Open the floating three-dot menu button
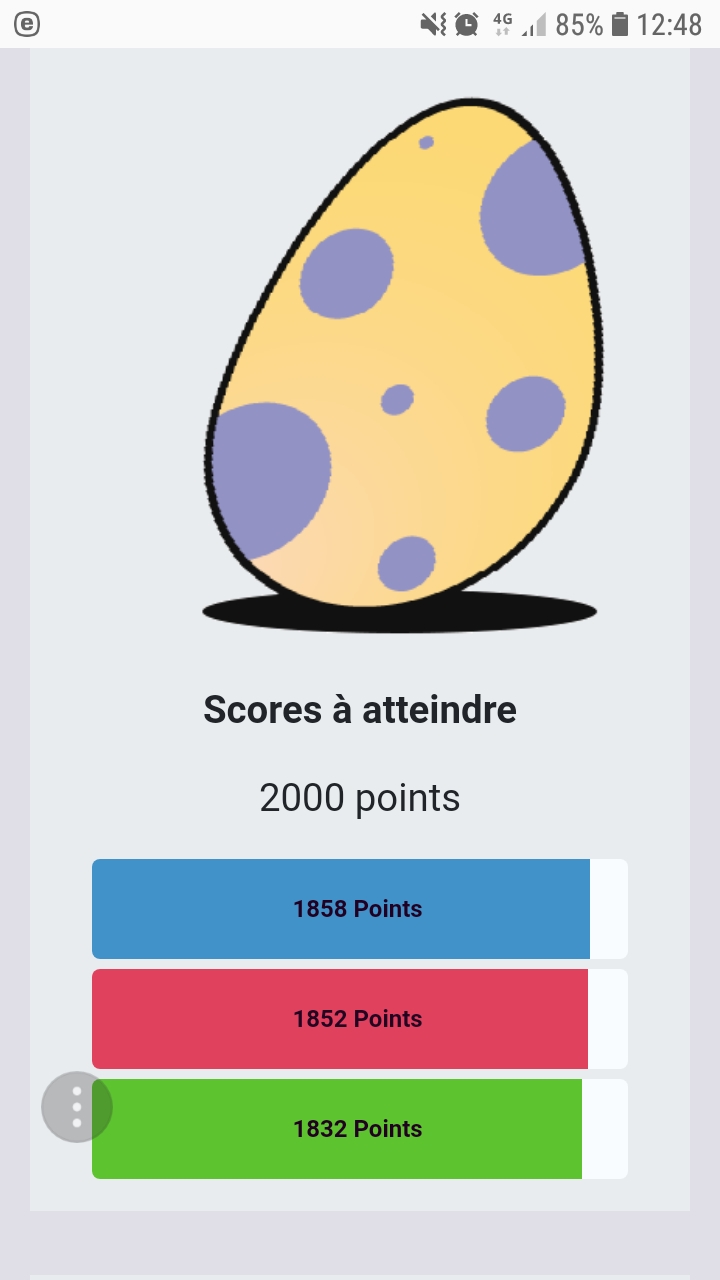The width and height of the screenshot is (720, 1280). tap(77, 1107)
